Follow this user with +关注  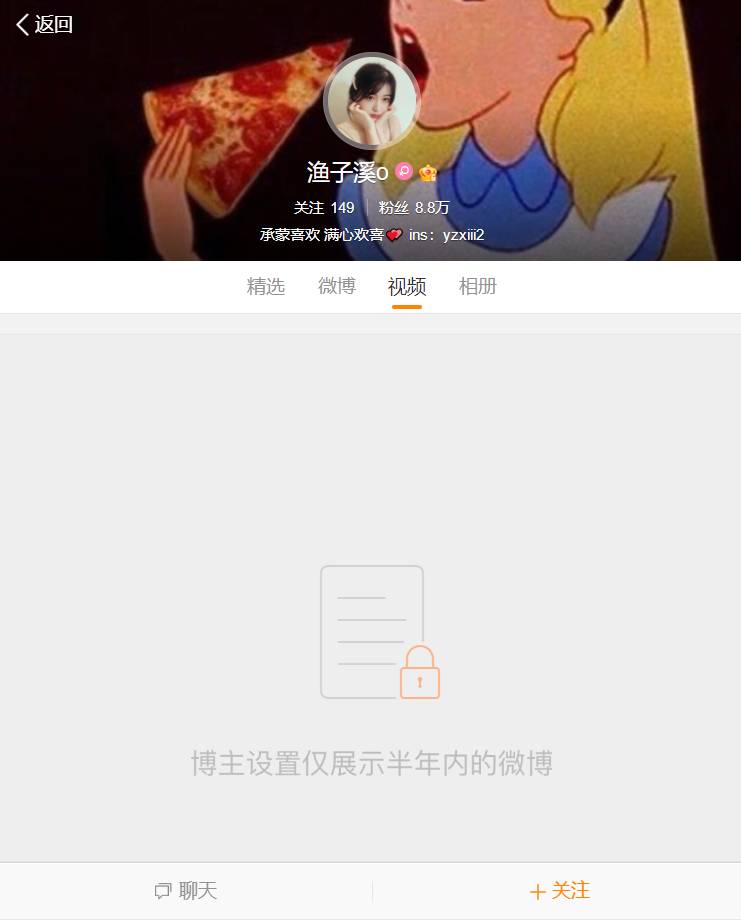(x=560, y=891)
